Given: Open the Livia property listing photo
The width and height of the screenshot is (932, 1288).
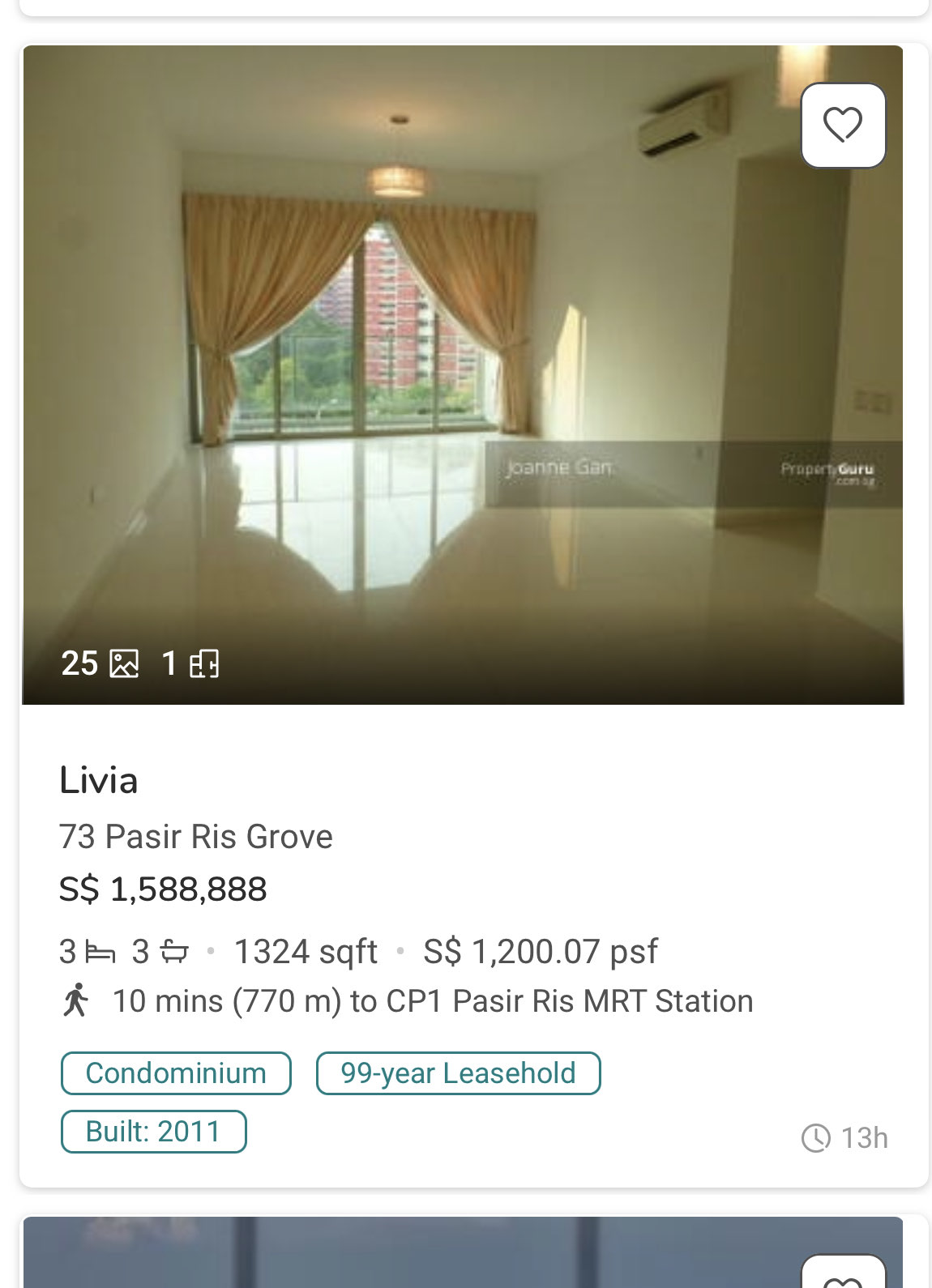Looking at the screenshot, I should click(x=462, y=374).
